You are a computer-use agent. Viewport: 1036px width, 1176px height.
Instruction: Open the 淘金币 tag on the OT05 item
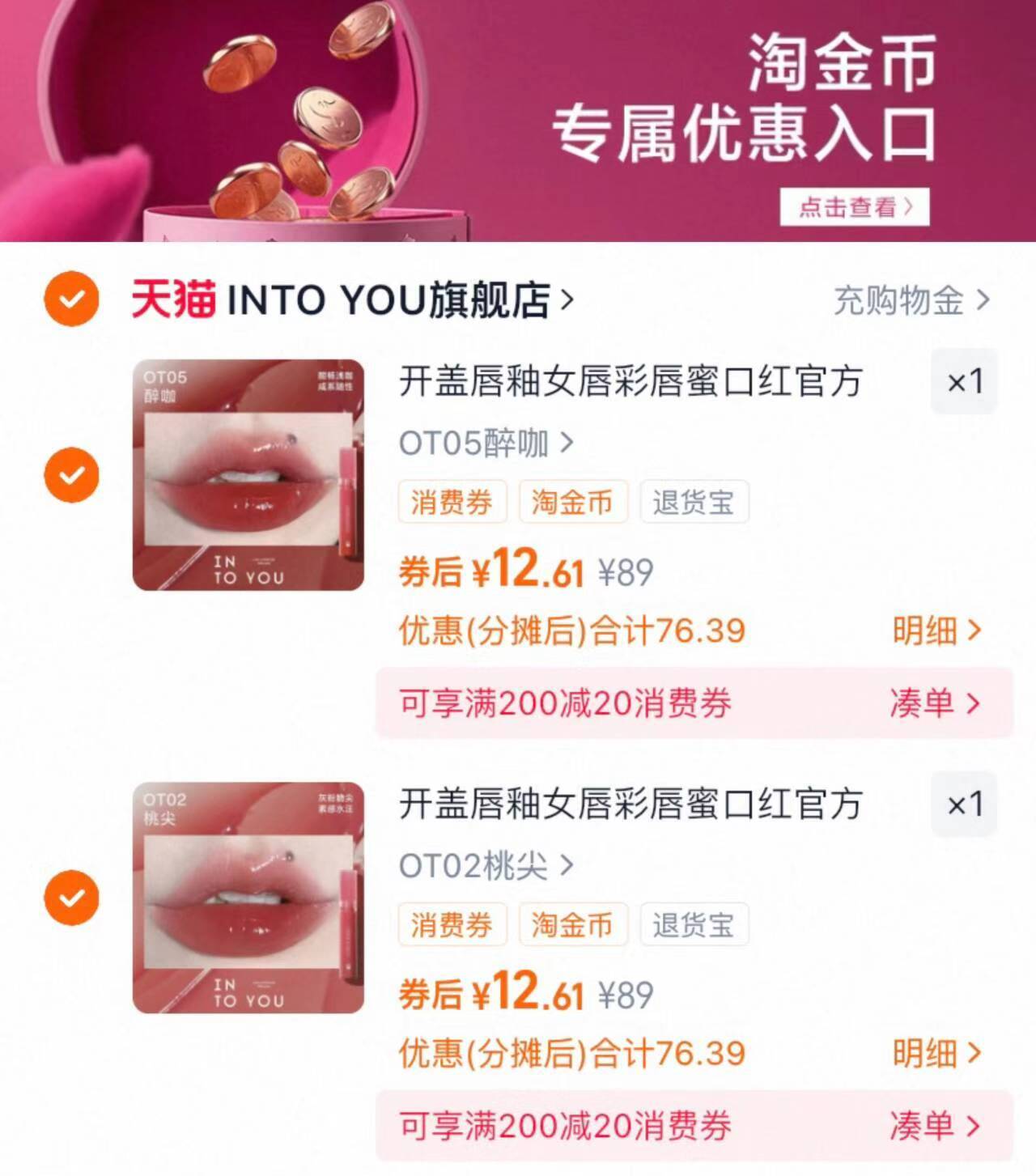pos(573,502)
